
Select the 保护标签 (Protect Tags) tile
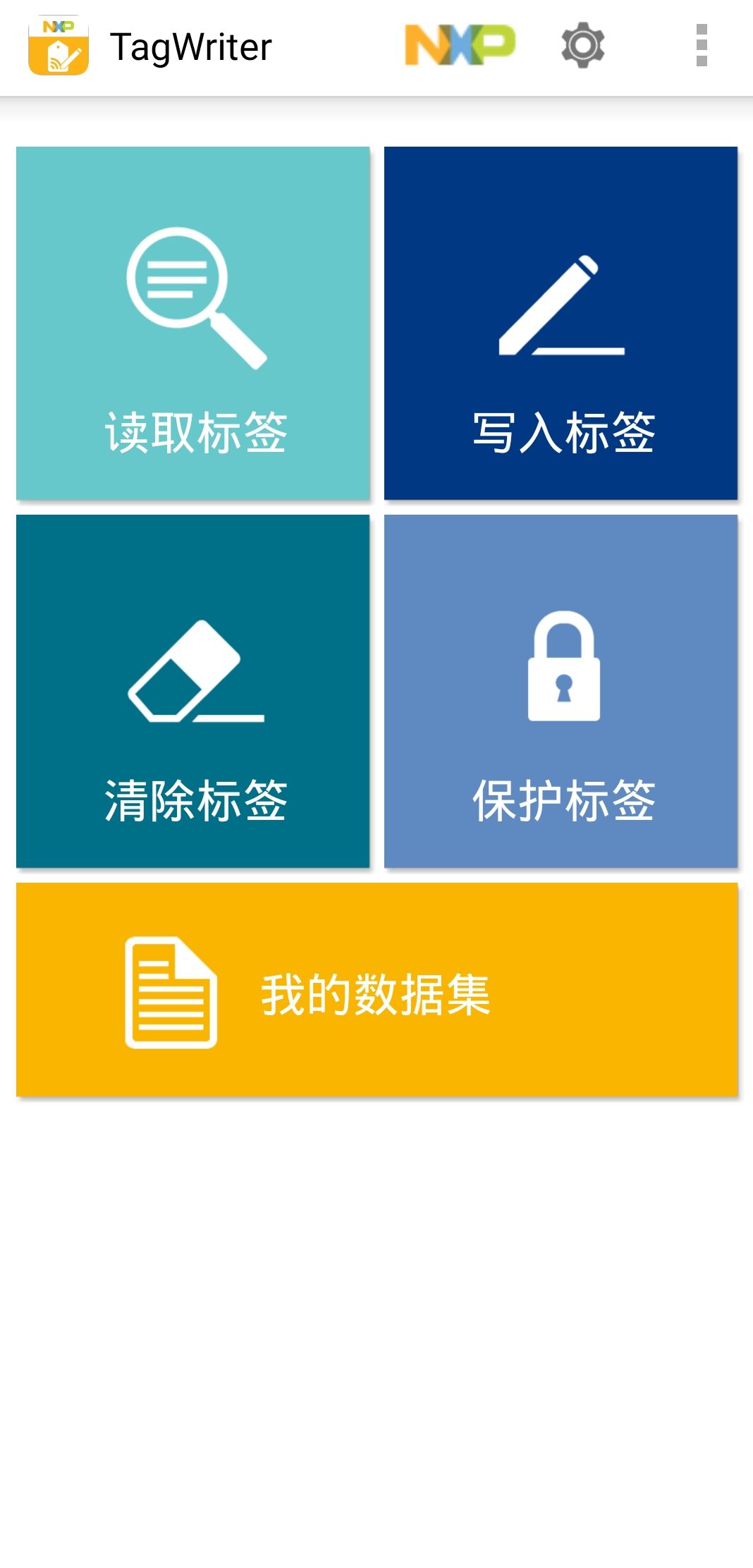tap(561, 691)
